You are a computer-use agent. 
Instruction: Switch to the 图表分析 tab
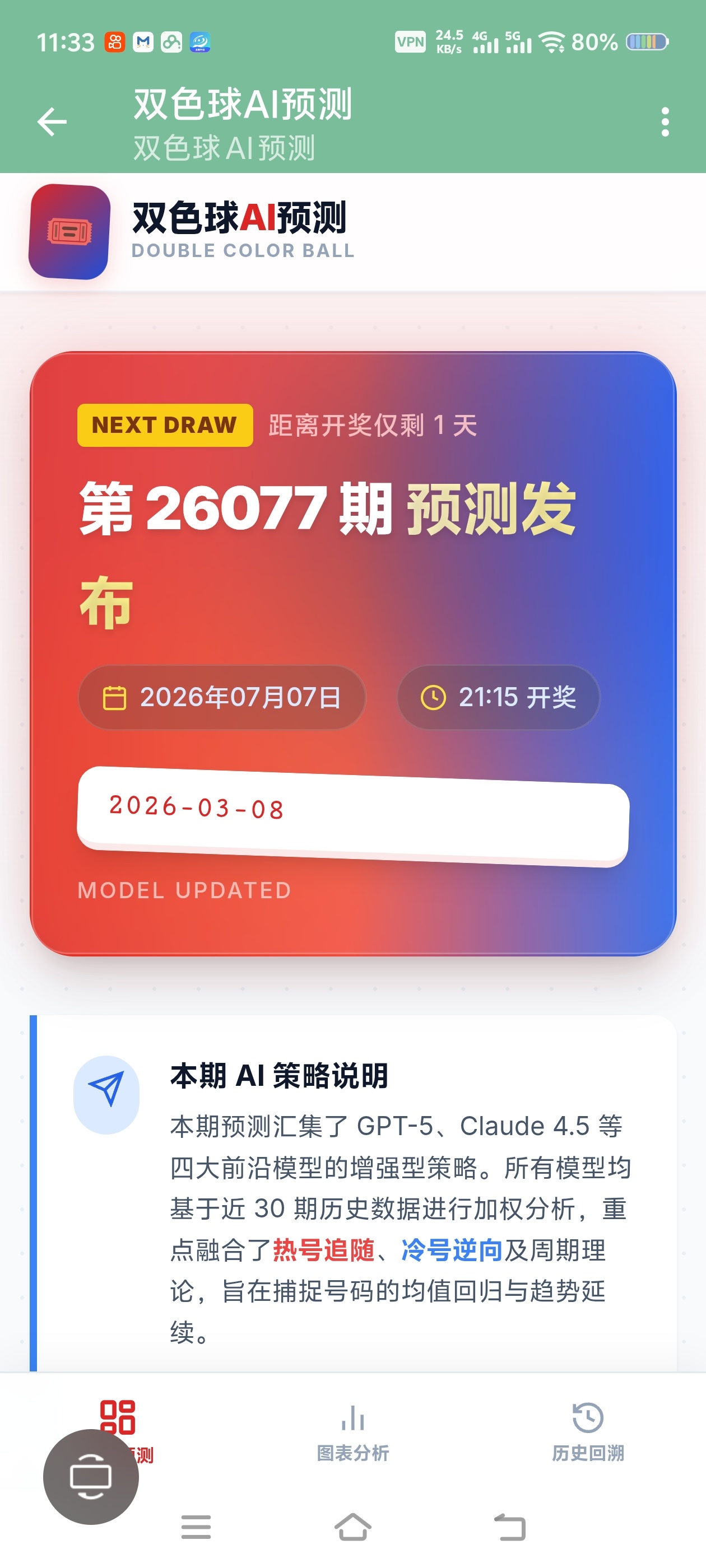[352, 1432]
